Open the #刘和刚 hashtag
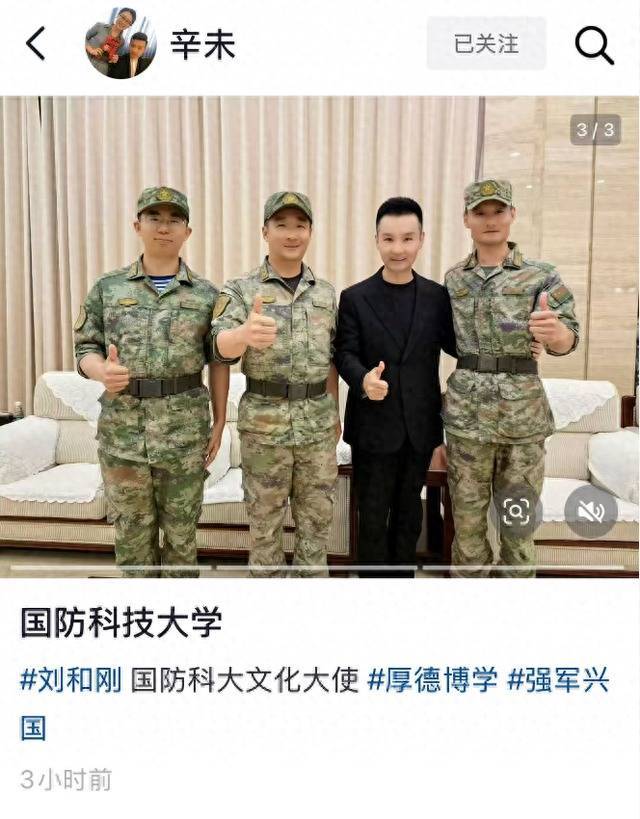 (x=71, y=681)
